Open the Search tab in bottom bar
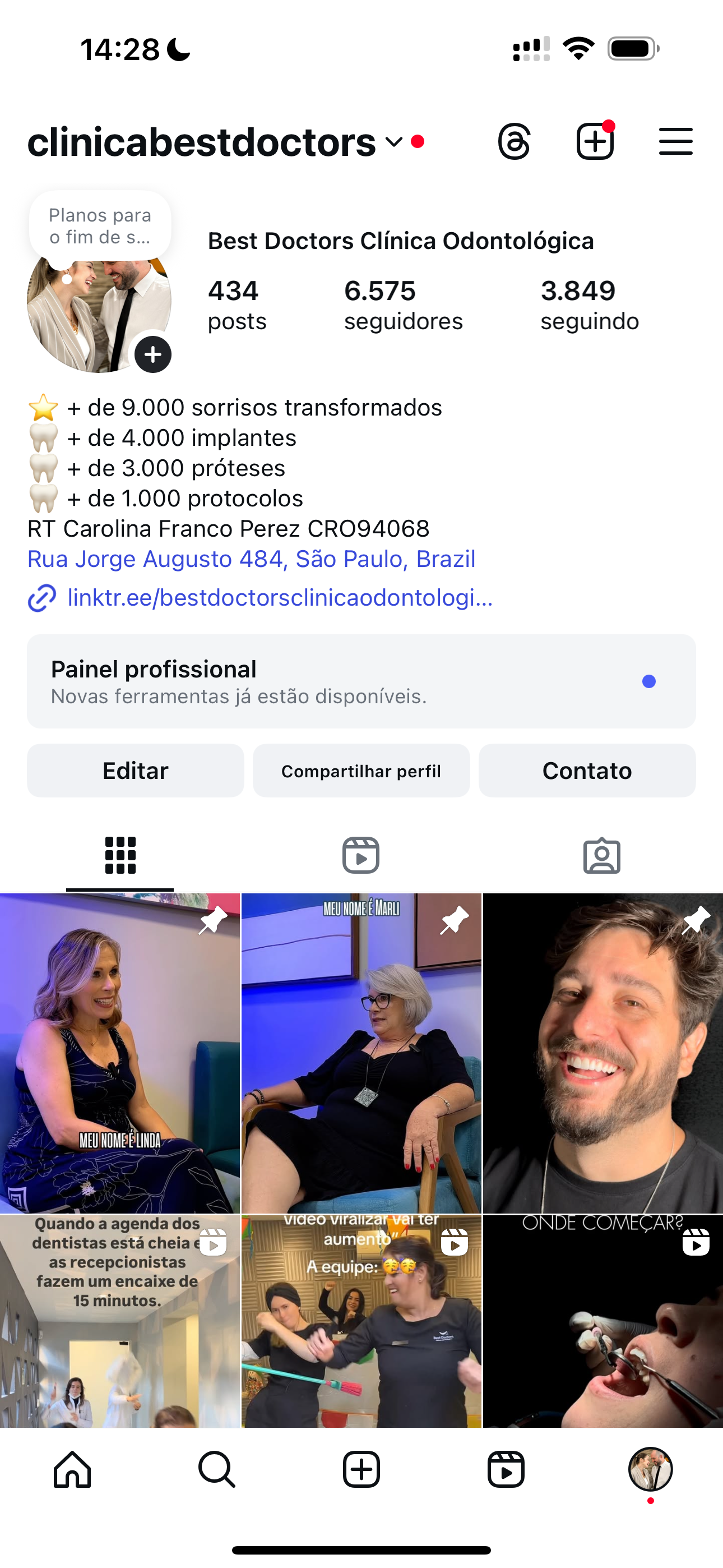This screenshot has height=1568, width=723. coord(217,1469)
